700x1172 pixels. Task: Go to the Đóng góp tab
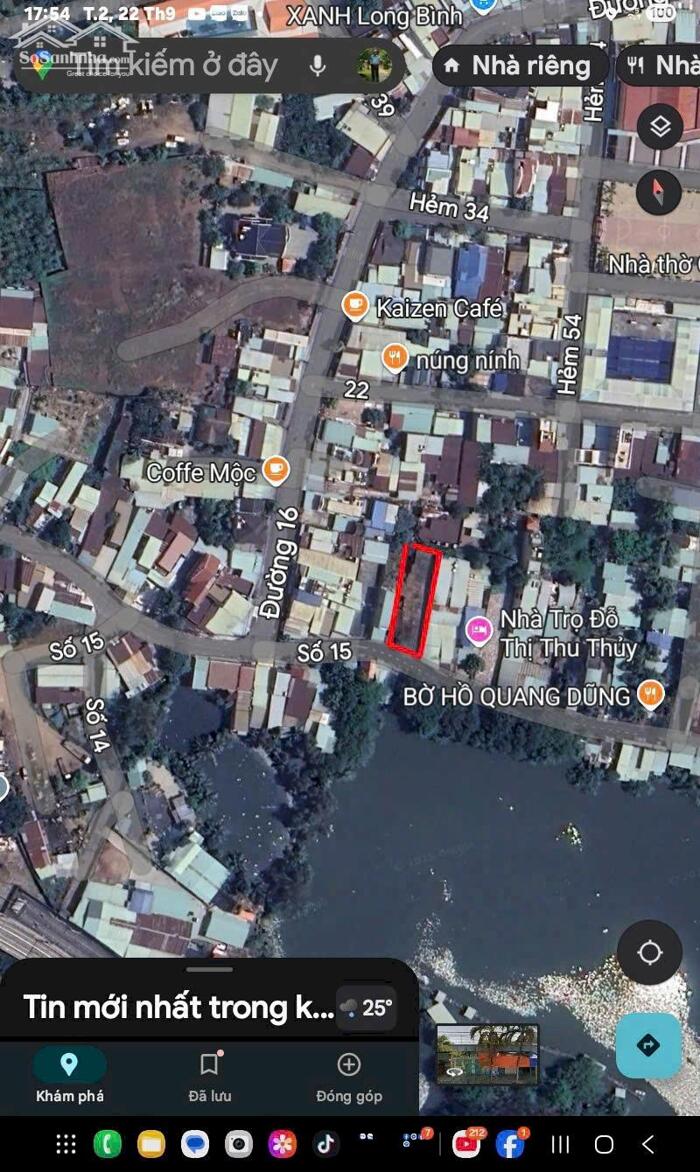click(349, 1075)
